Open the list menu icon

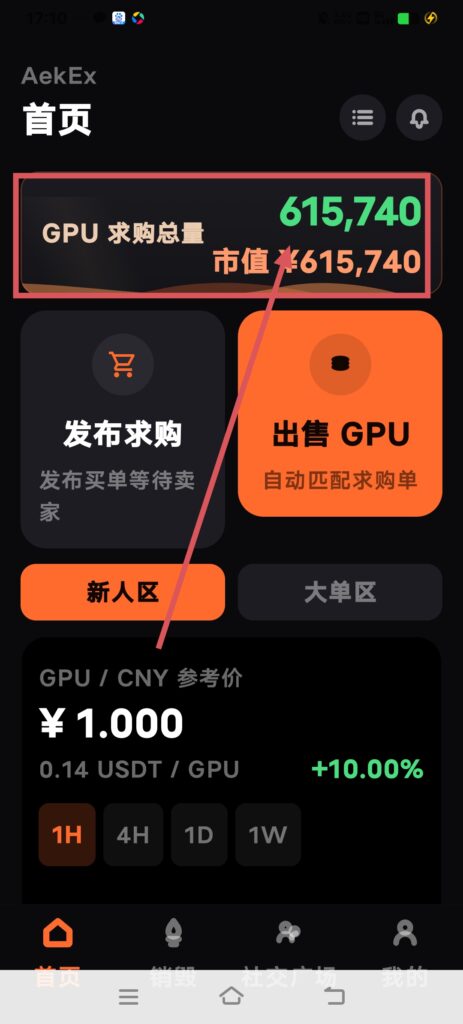tap(362, 118)
